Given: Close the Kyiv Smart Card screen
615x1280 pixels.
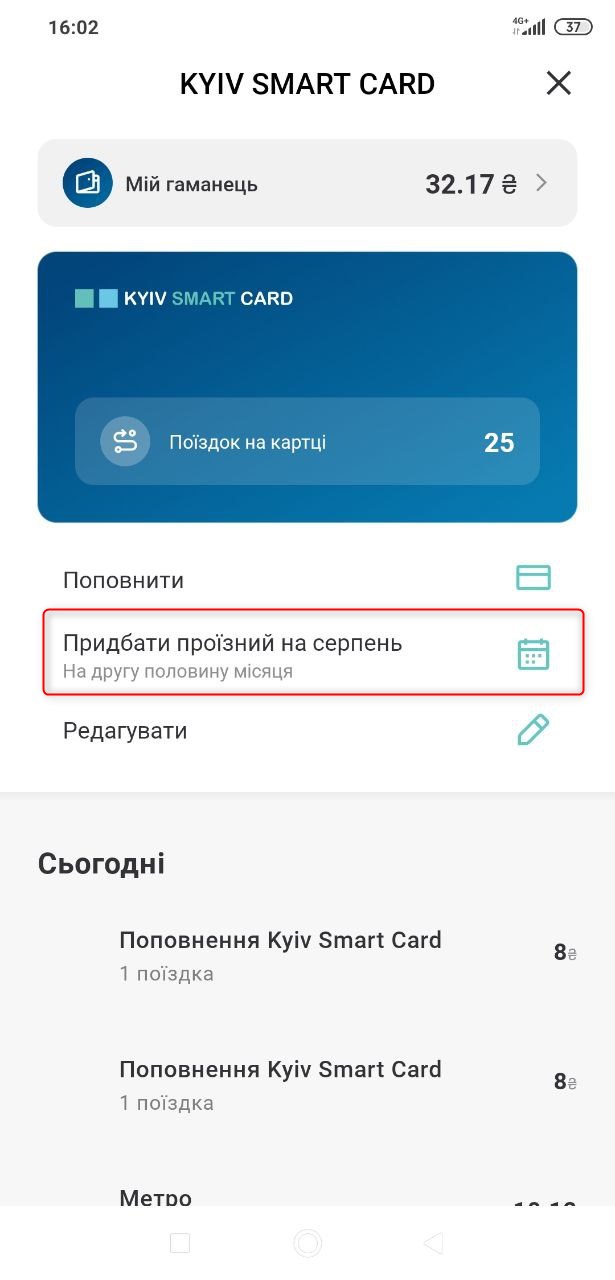Looking at the screenshot, I should coord(558,83).
